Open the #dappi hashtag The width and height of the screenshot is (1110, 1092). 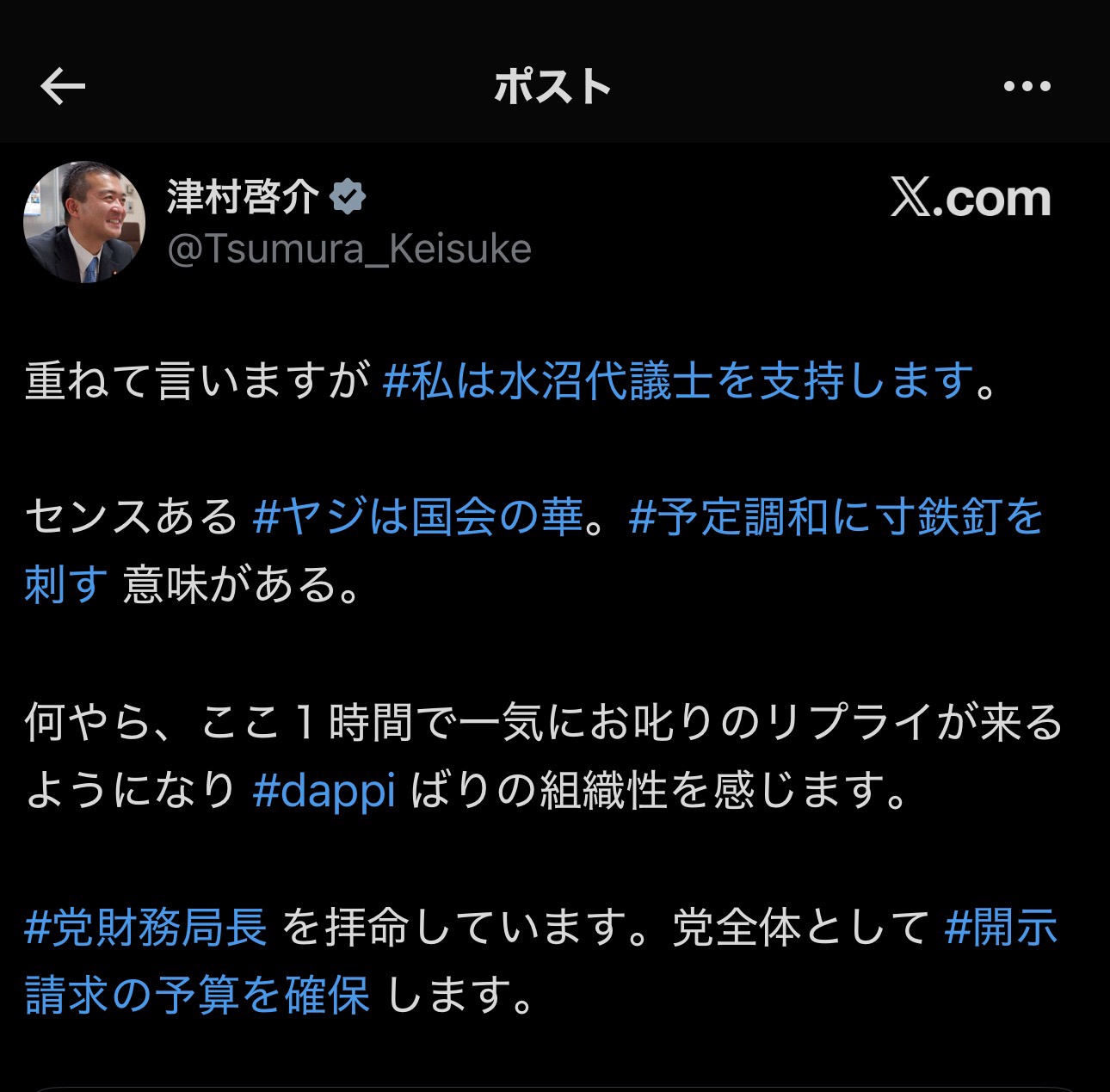click(x=324, y=790)
